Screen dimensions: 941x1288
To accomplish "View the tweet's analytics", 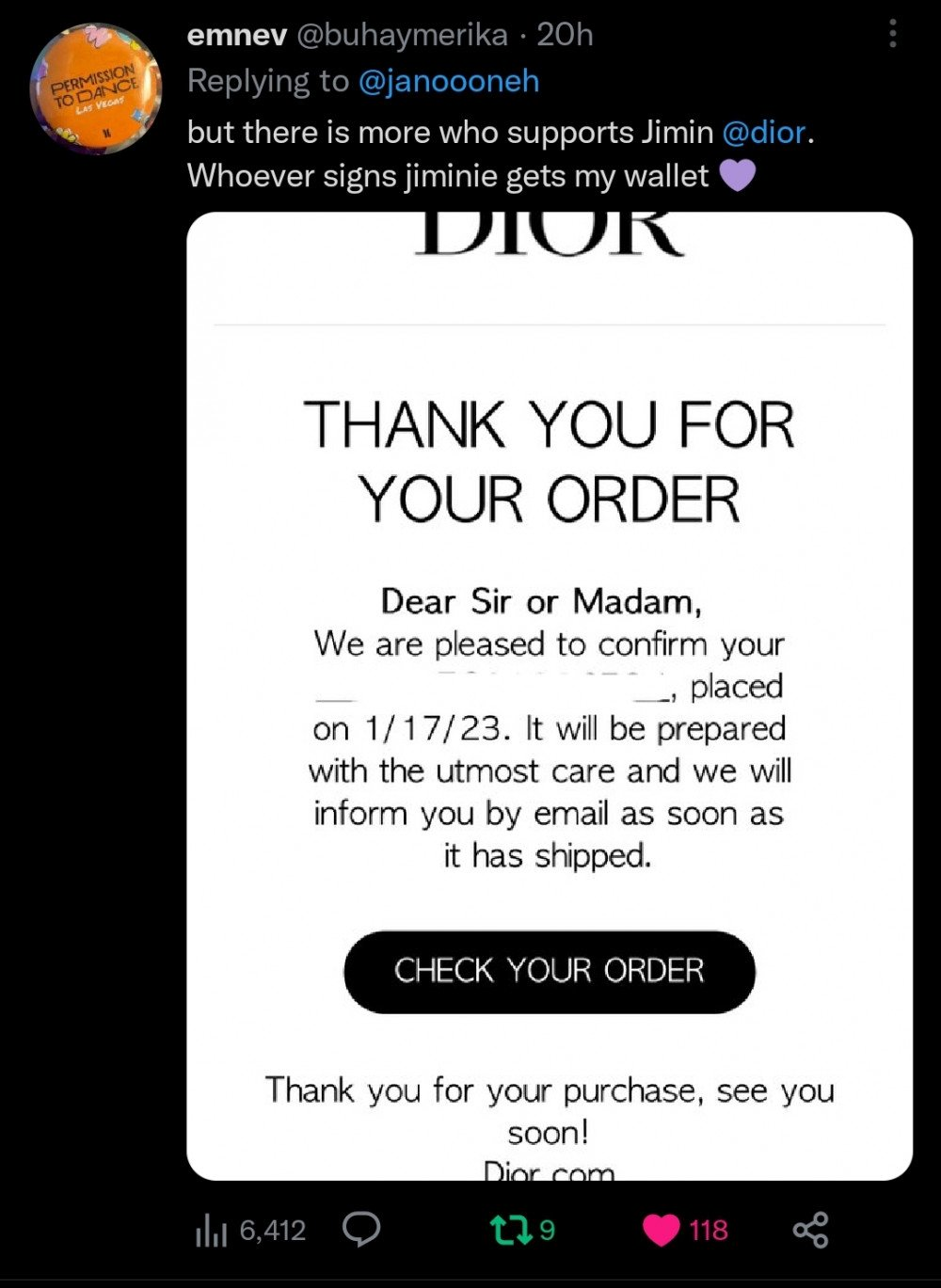I will [250, 1230].
